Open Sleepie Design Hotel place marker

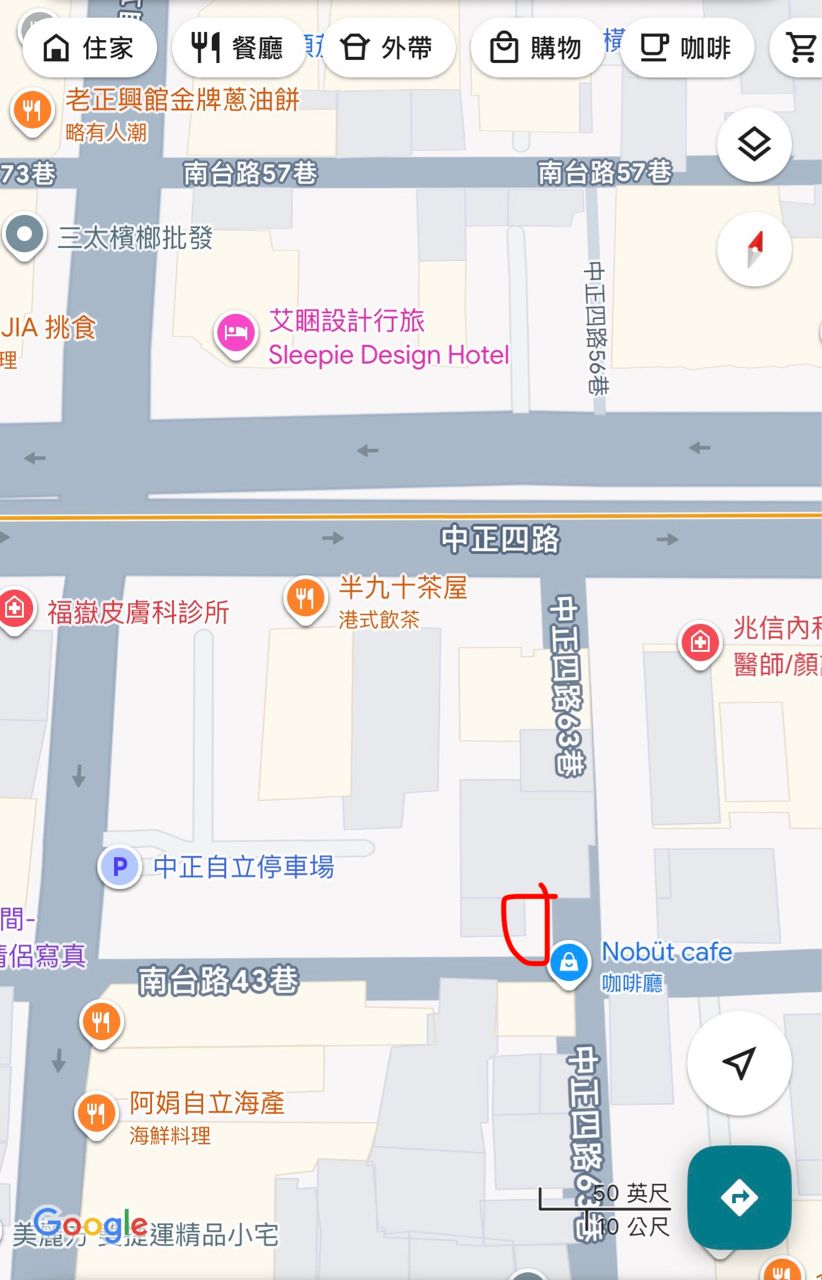tap(235, 333)
